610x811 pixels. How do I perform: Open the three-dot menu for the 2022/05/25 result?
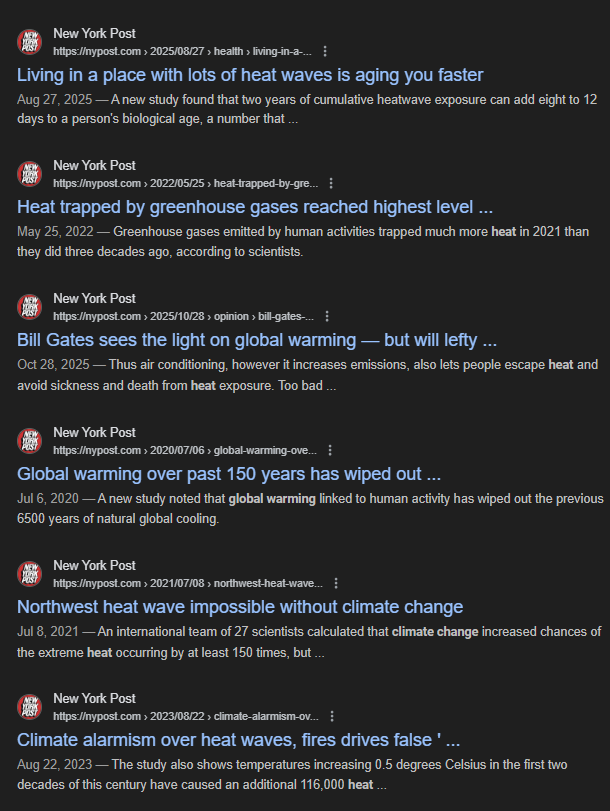[331, 184]
